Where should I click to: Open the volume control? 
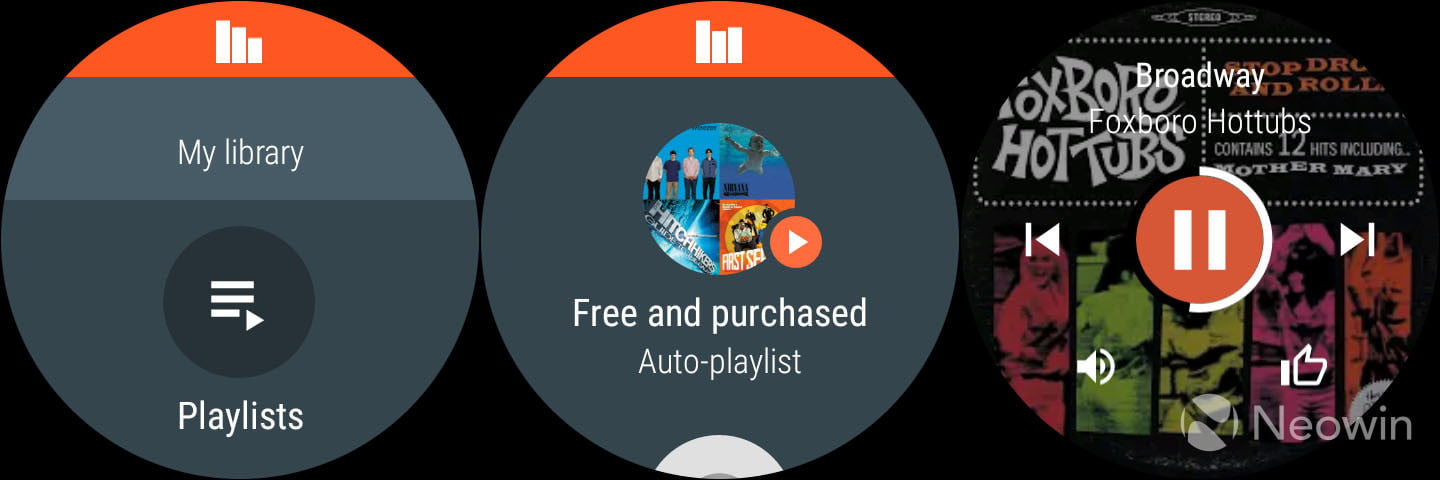coord(1095,368)
